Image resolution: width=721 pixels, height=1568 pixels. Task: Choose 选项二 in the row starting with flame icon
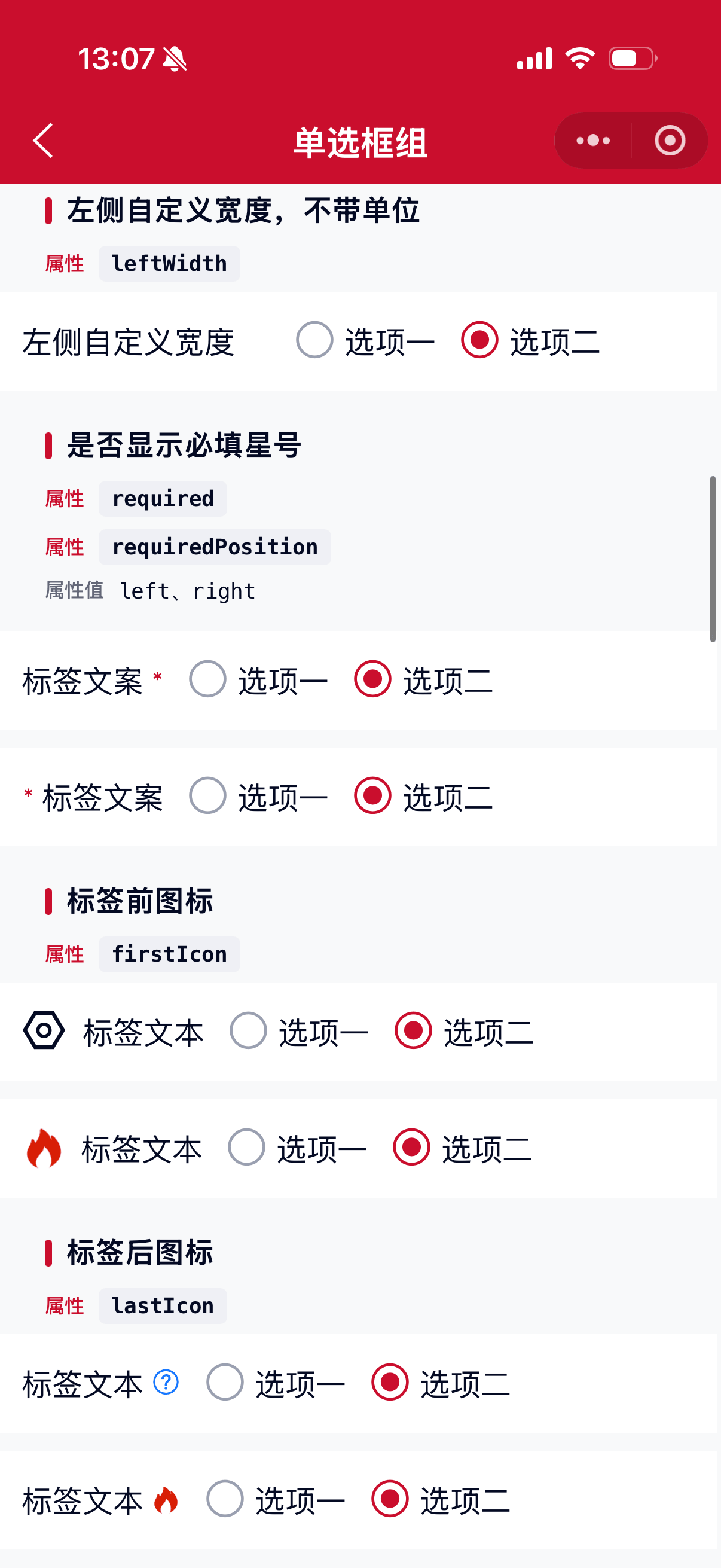coord(462,1148)
